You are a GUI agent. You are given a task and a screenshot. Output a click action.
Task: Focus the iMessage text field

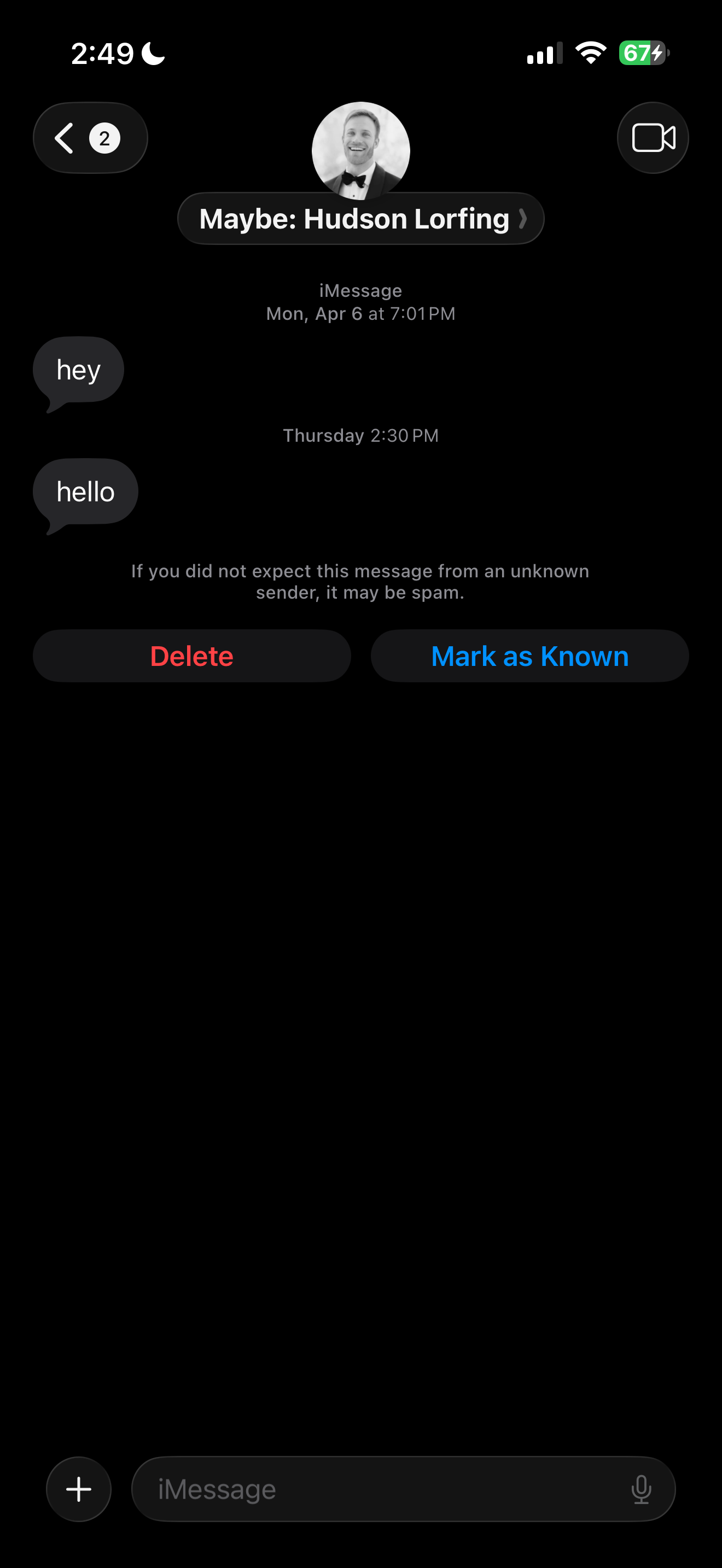point(377,1489)
